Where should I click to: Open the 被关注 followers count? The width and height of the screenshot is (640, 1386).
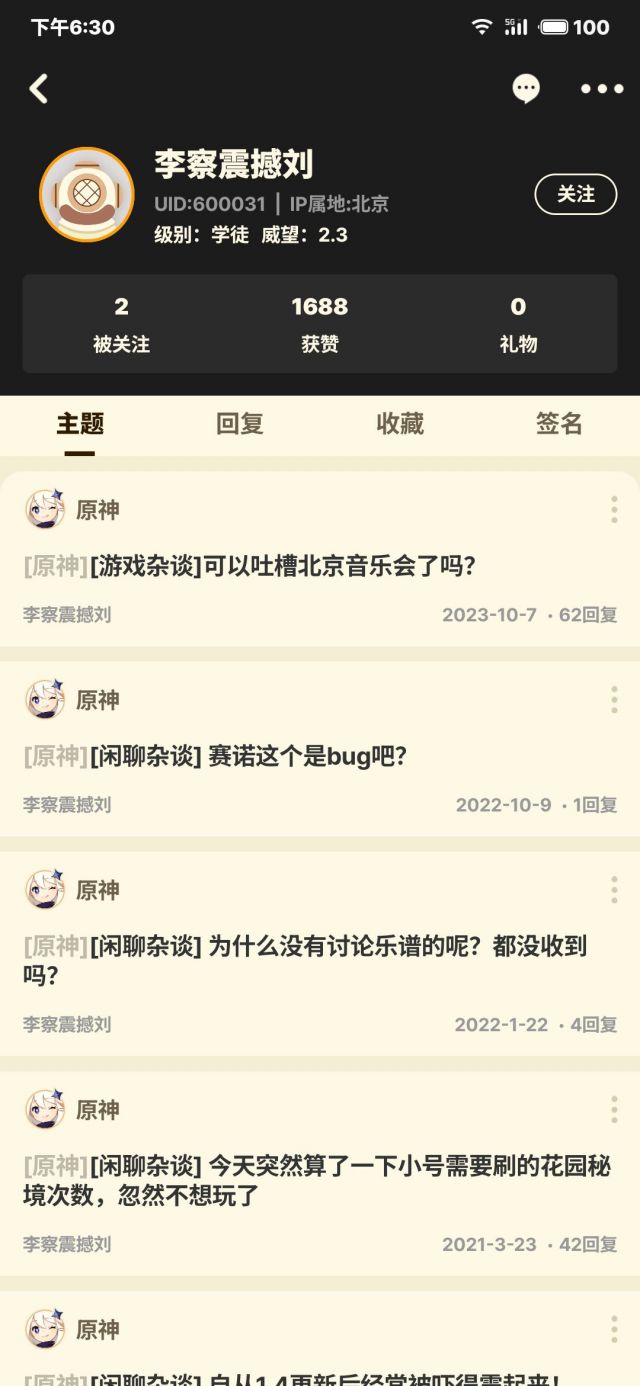click(x=121, y=324)
